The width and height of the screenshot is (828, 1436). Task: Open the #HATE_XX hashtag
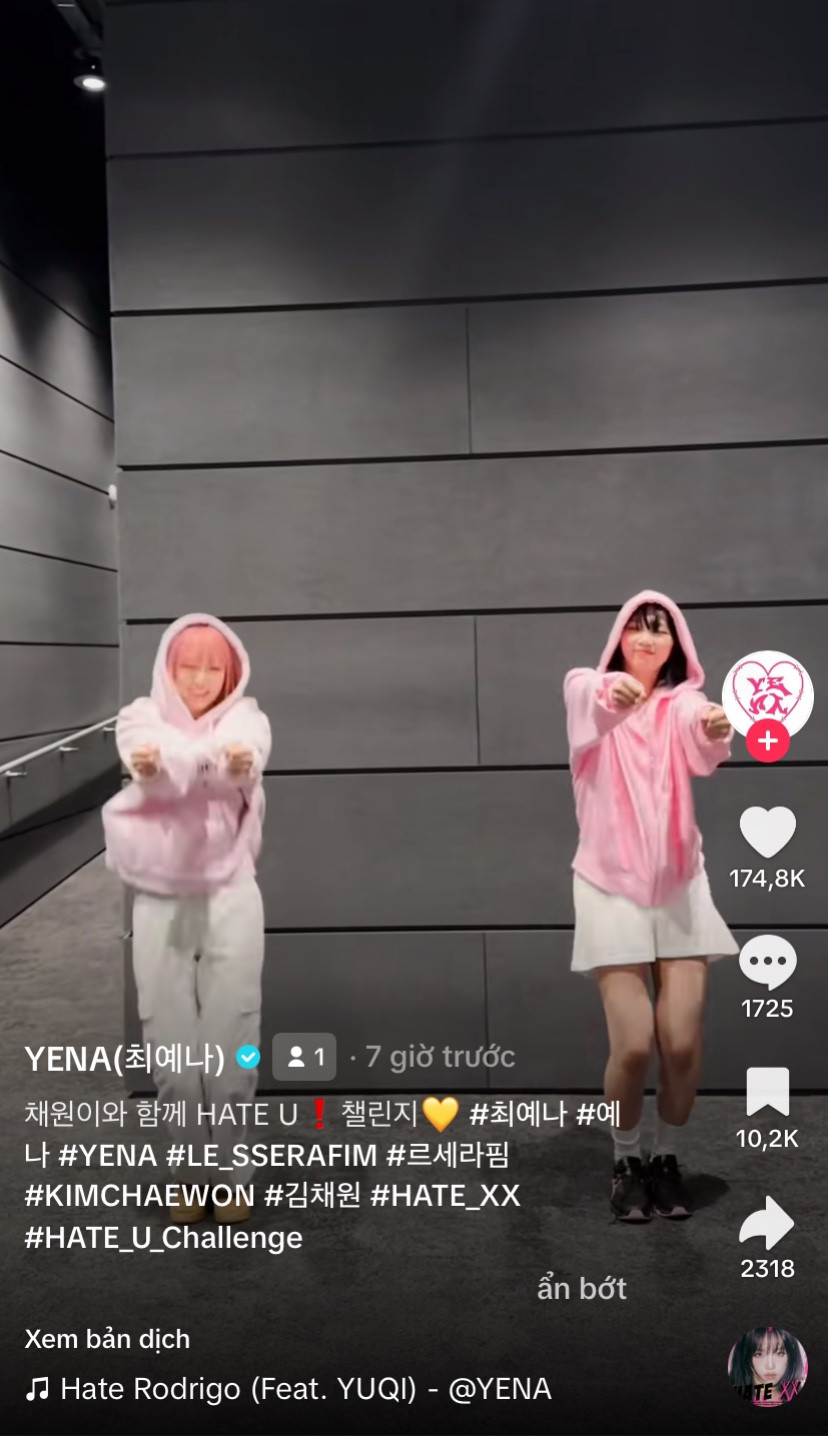pyautogui.click(x=445, y=1197)
